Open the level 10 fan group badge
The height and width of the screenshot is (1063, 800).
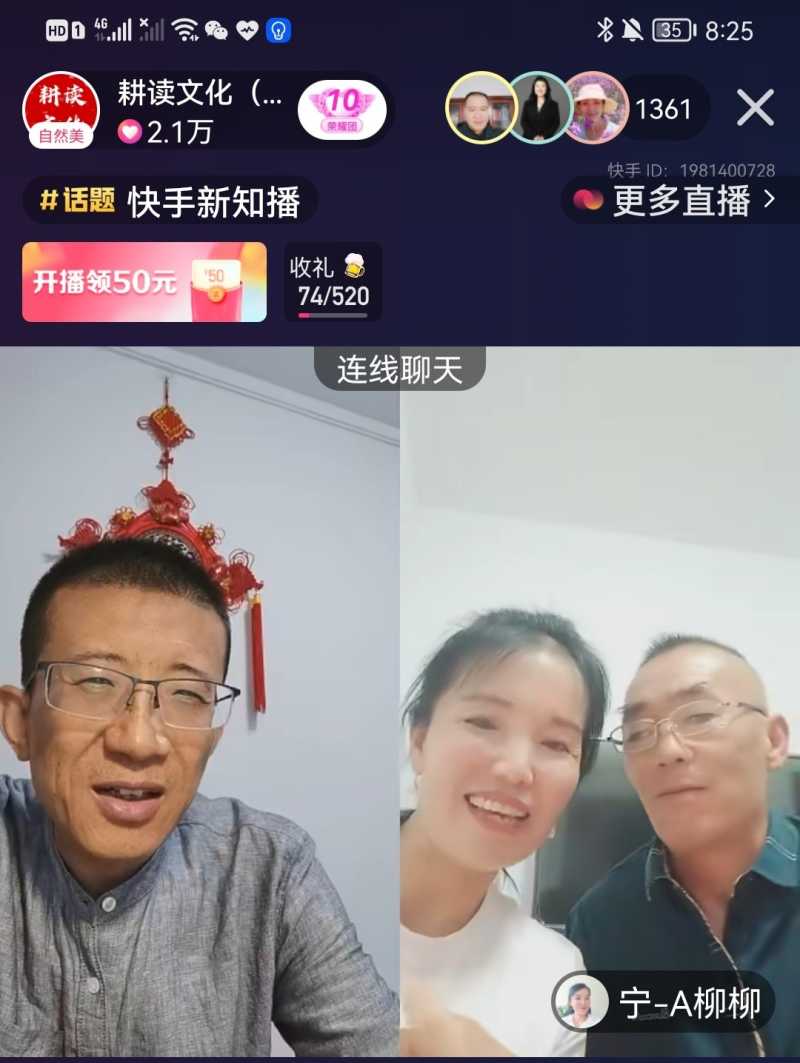342,108
